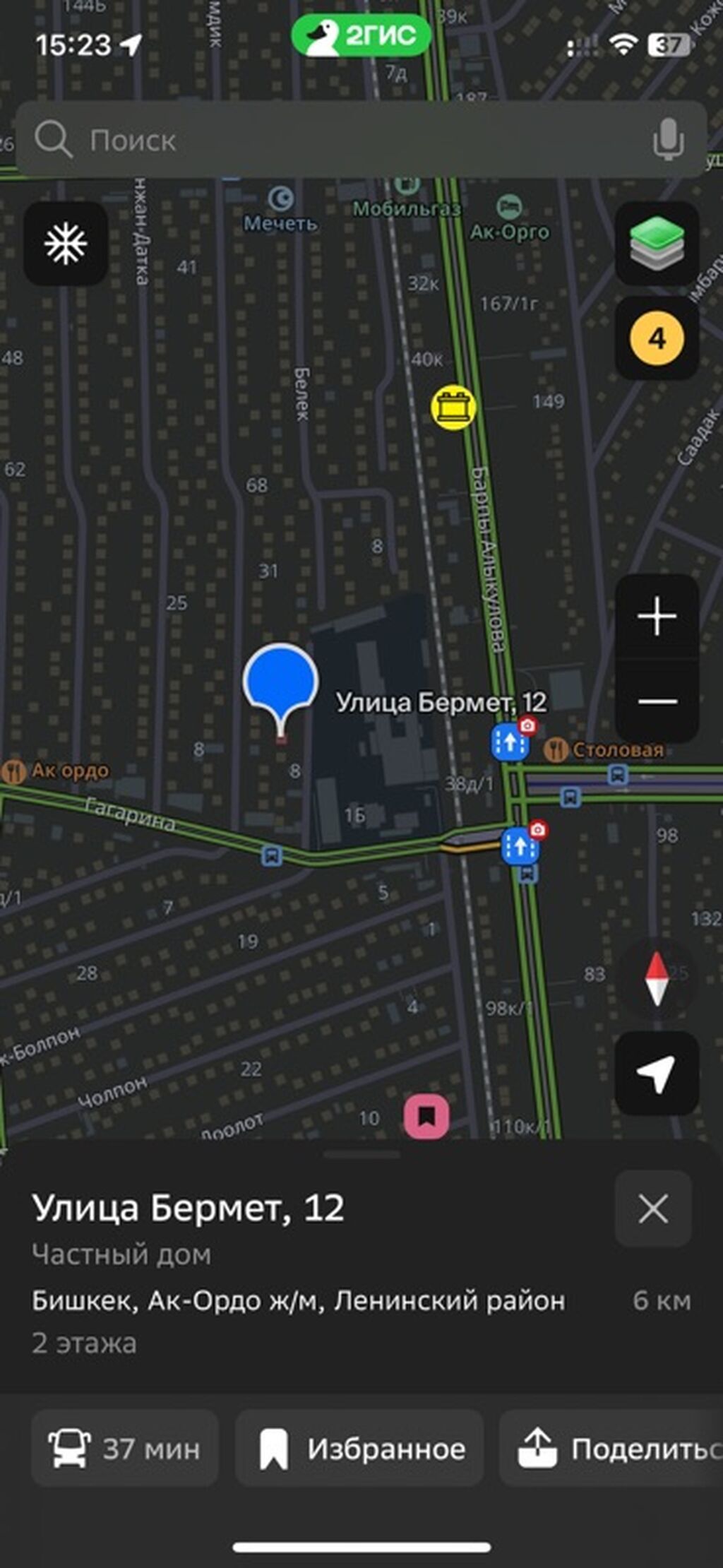The height and width of the screenshot is (1568, 723).
Task: Select the Столовая place on the map
Action: pos(606,749)
